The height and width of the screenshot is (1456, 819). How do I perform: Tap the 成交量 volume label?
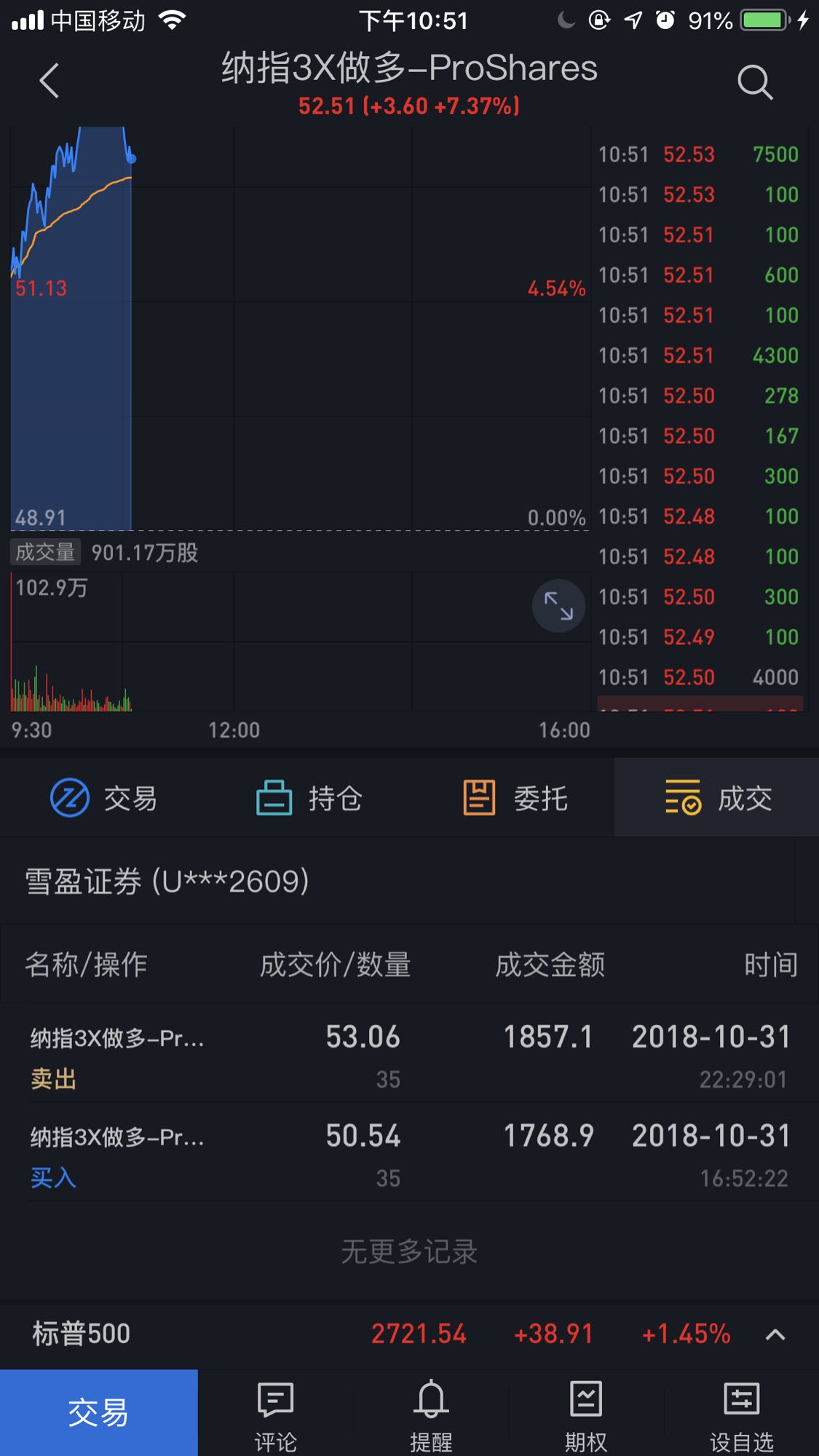45,553
